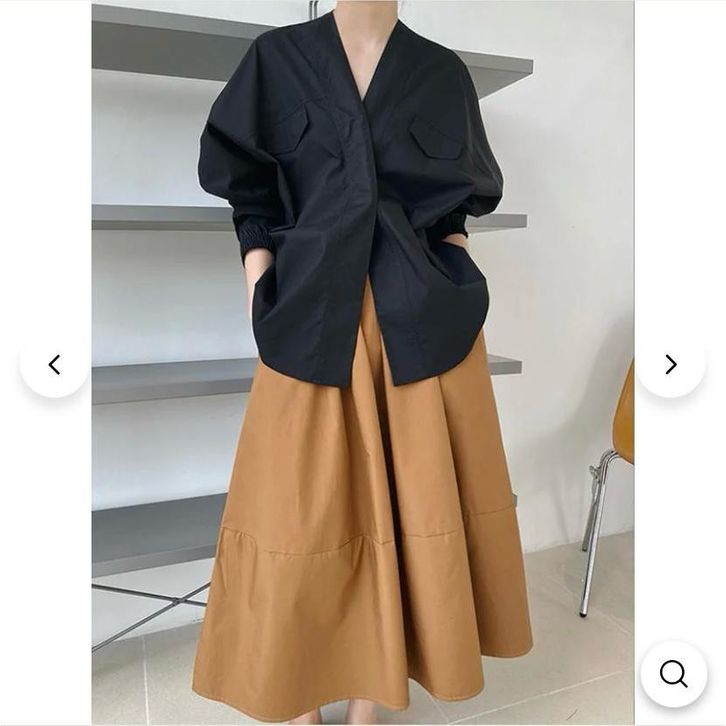Show the next product photo
Screen dimensions: 726x726
click(671, 365)
